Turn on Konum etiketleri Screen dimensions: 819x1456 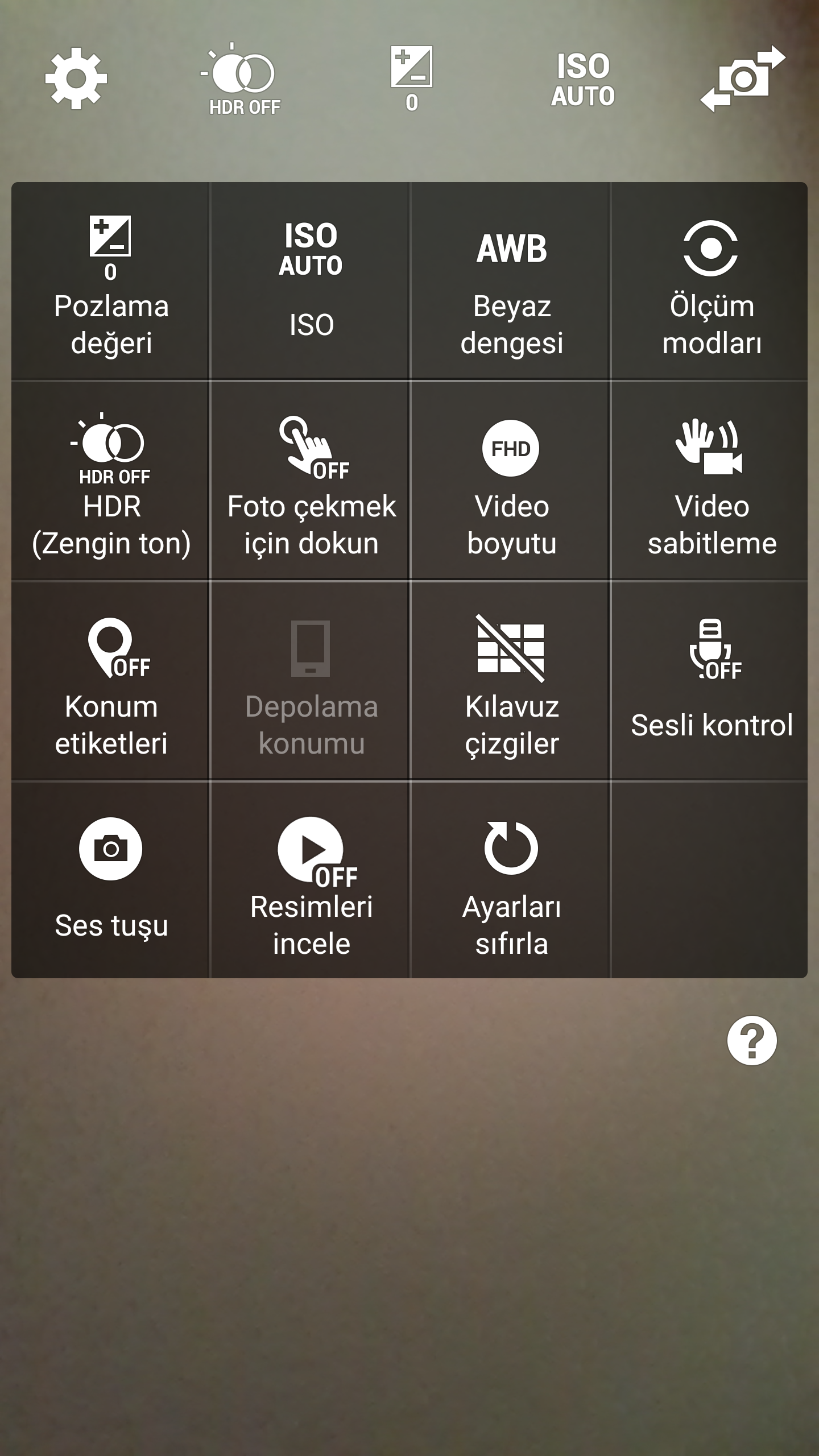click(111, 681)
